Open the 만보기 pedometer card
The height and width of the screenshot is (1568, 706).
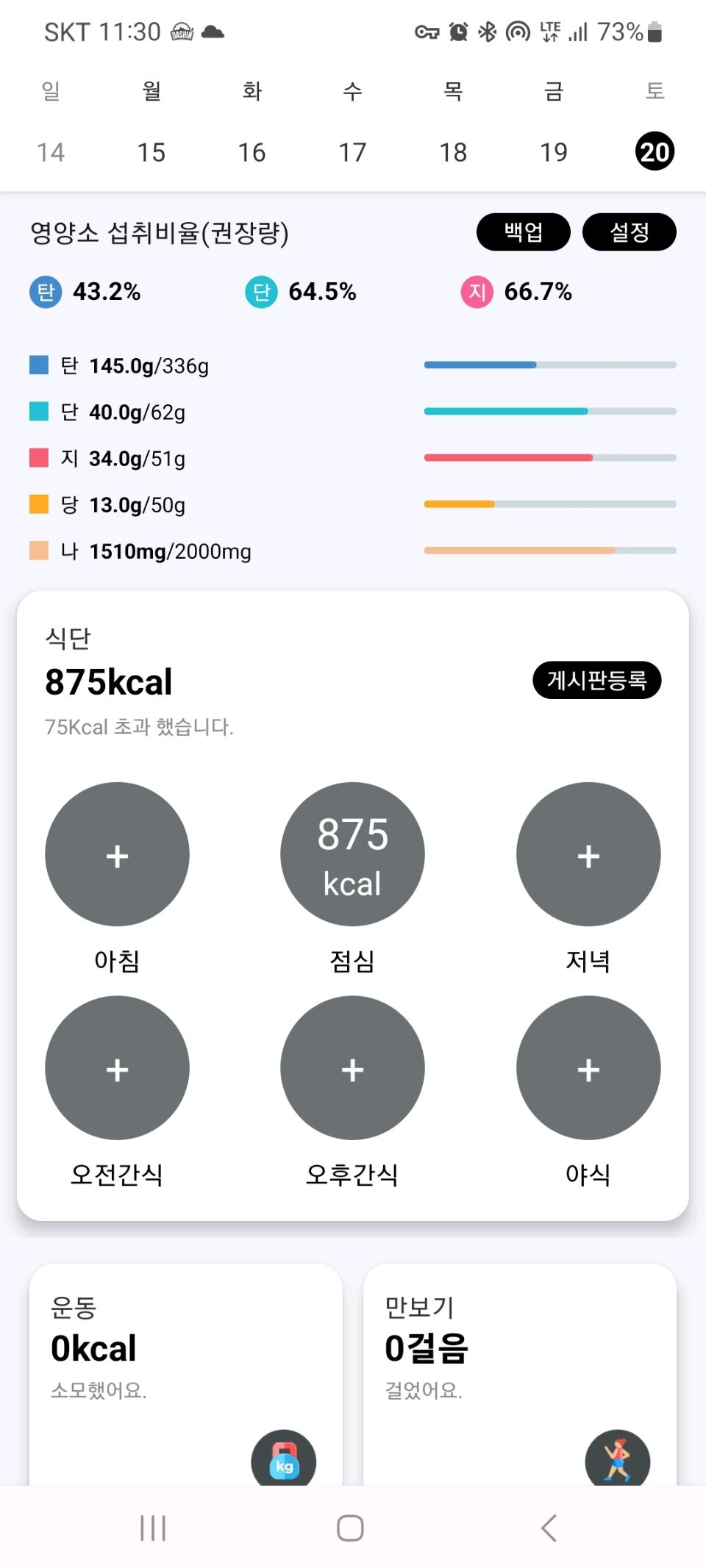click(x=519, y=1367)
